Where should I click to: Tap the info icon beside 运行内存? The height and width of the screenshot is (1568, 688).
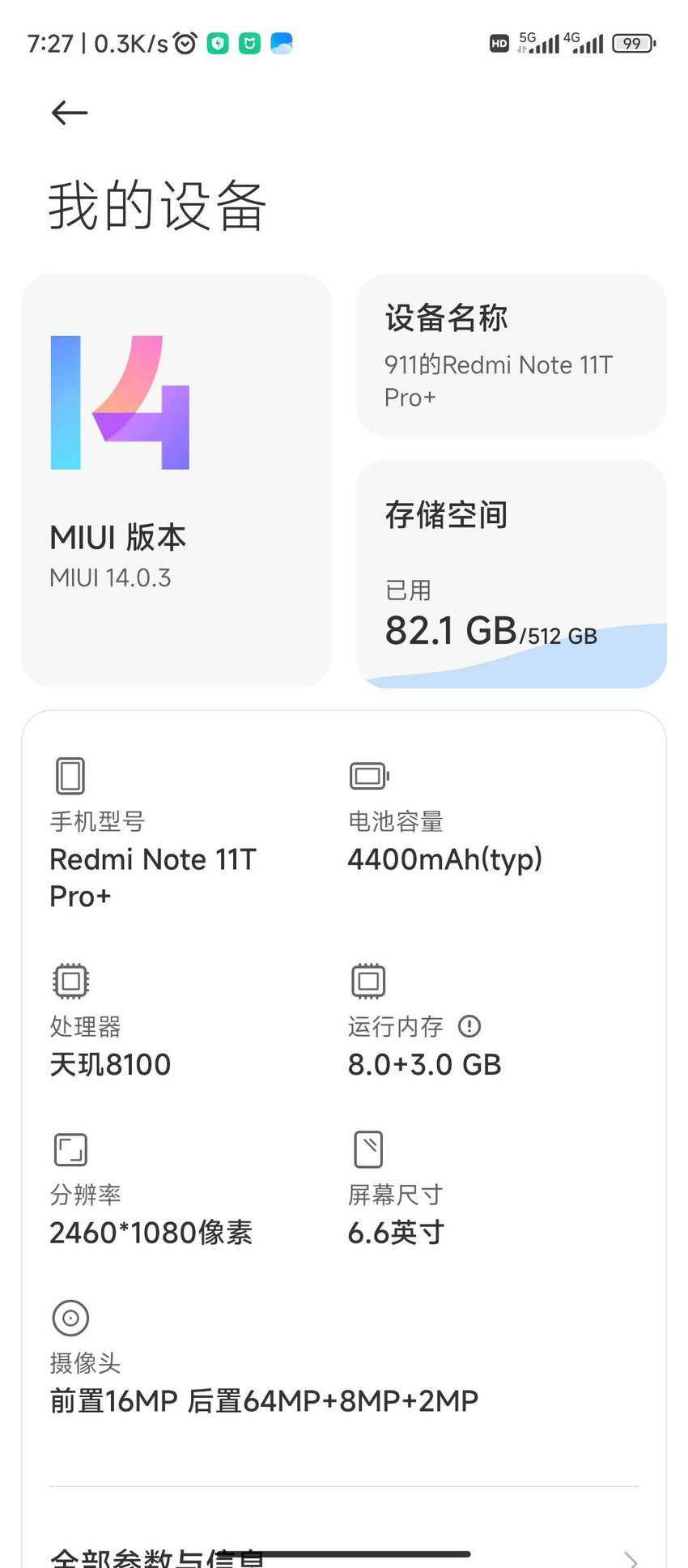tap(469, 1026)
